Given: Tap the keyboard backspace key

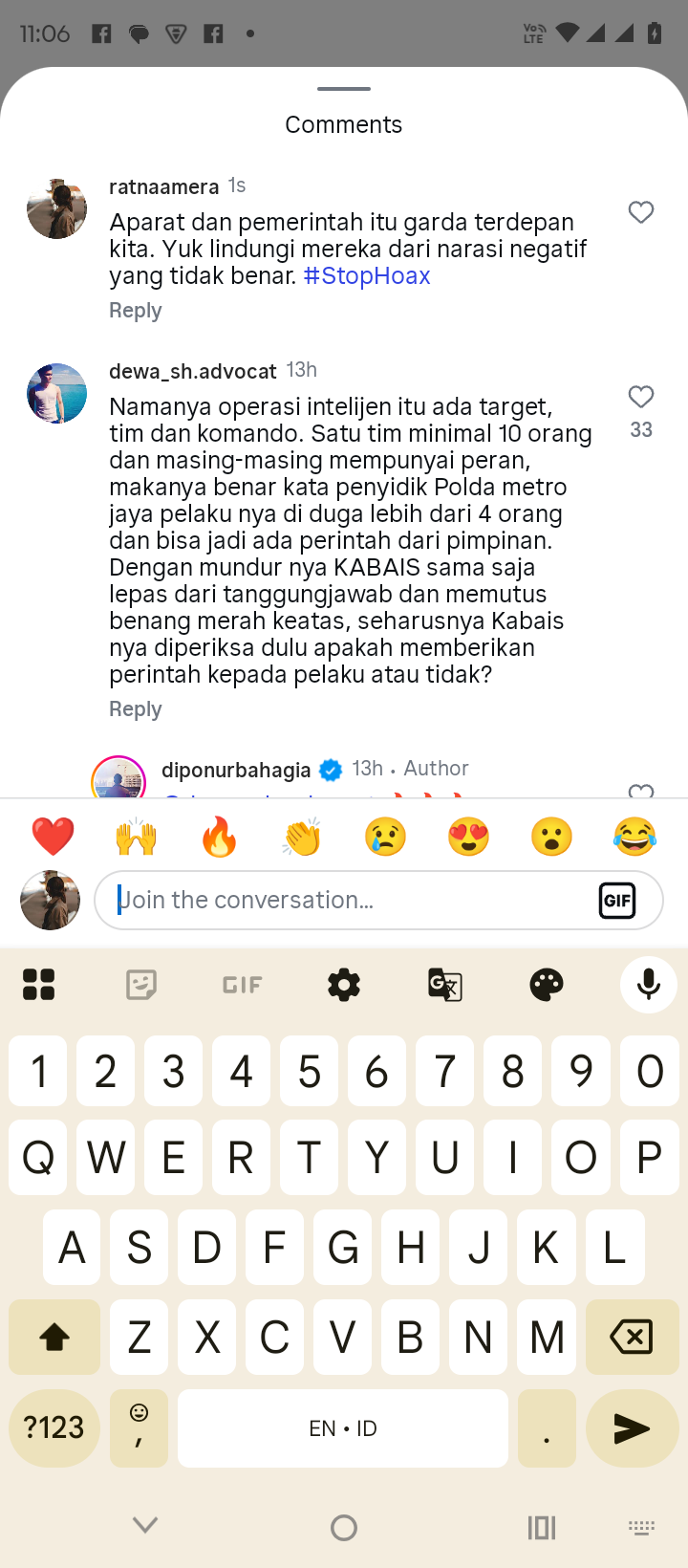Looking at the screenshot, I should (x=631, y=1337).
